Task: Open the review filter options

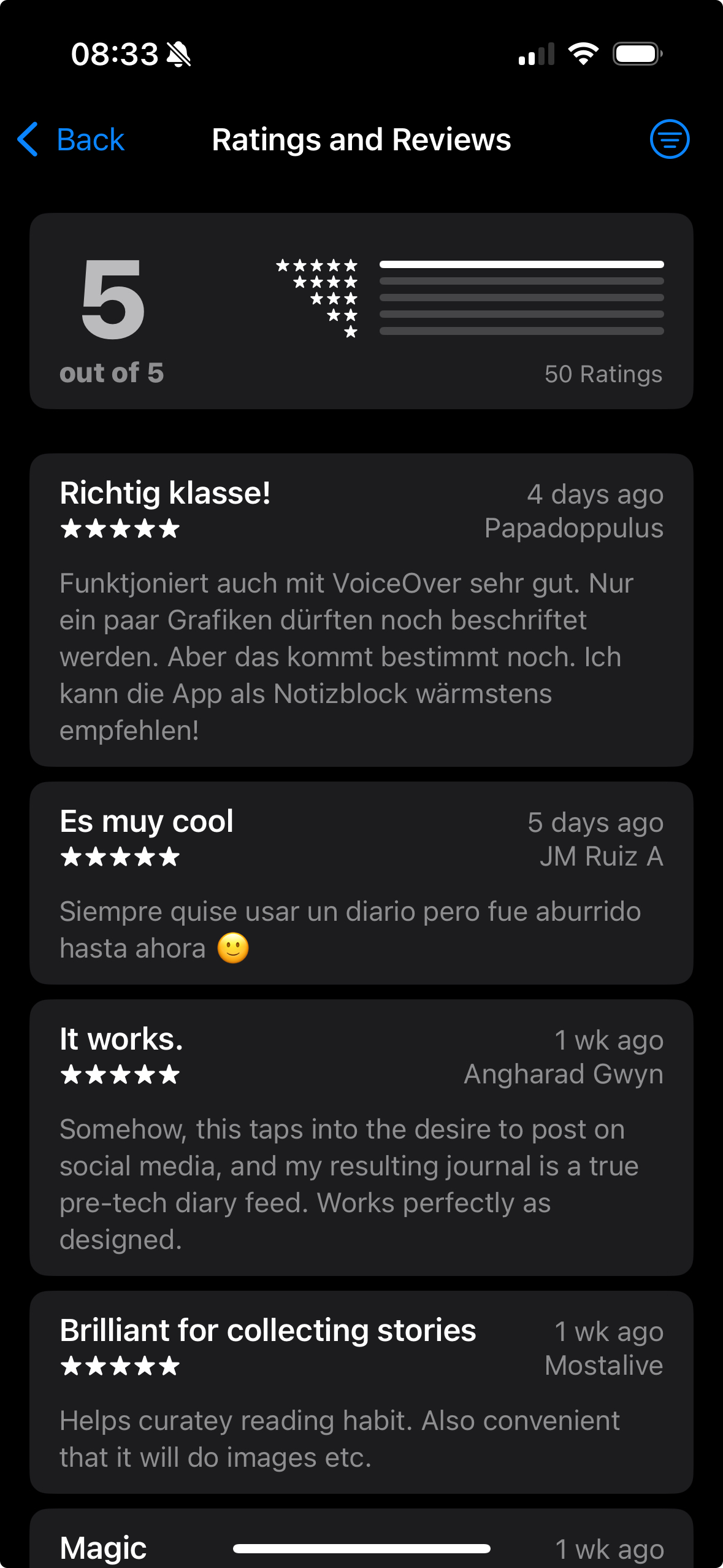Action: 669,139
